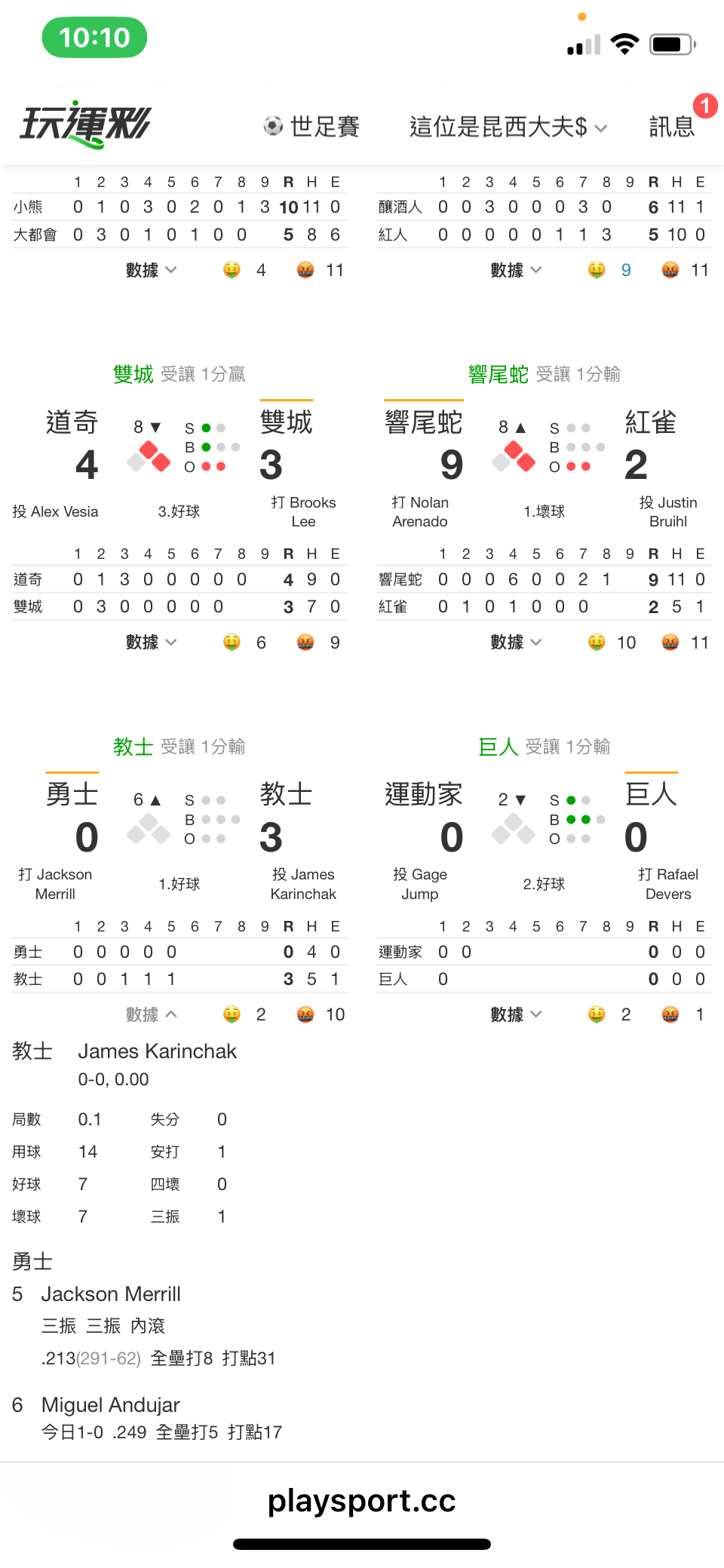The width and height of the screenshot is (724, 1568).
Task: Expand 數據 for the 小熊 vs 大都會 game
Action: [151, 270]
